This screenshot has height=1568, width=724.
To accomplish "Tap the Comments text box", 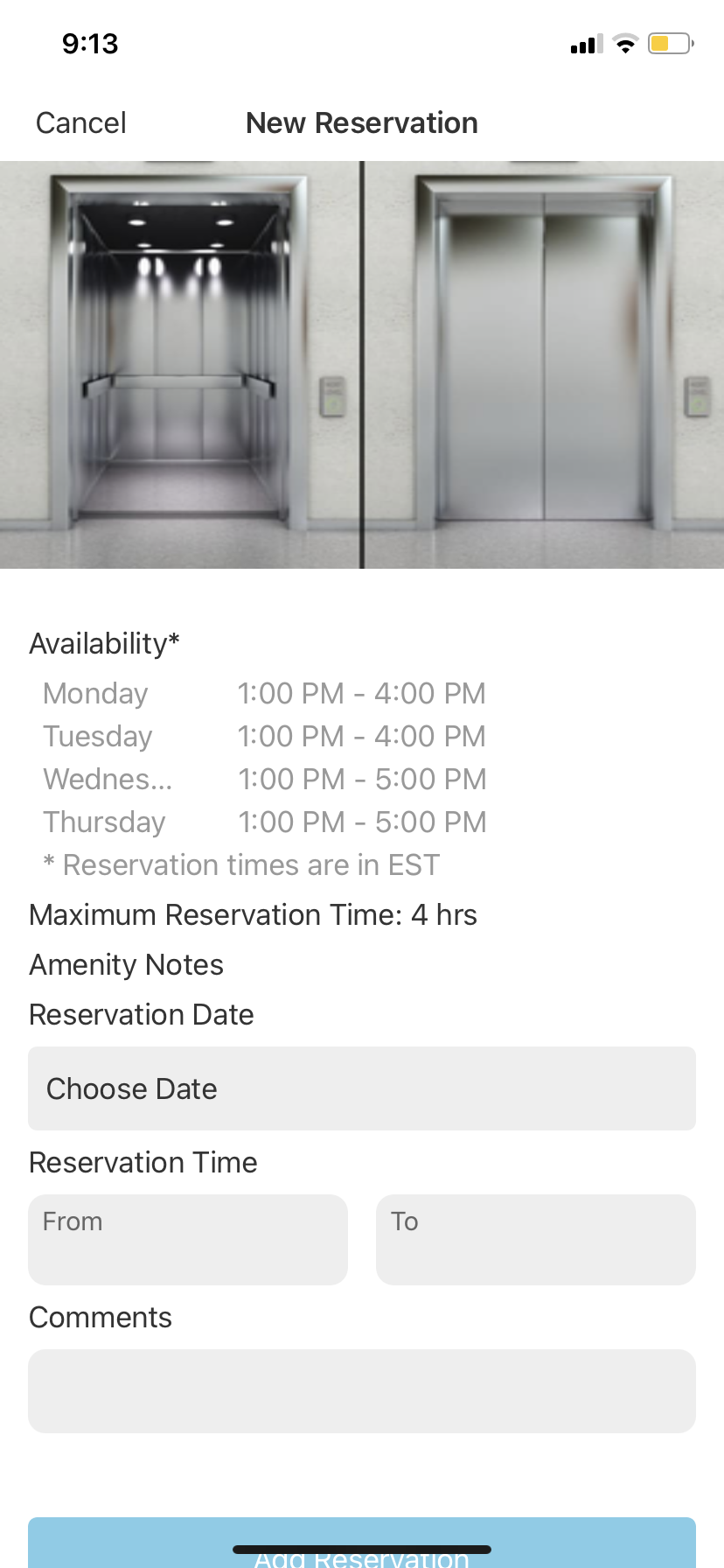I will [x=362, y=1390].
